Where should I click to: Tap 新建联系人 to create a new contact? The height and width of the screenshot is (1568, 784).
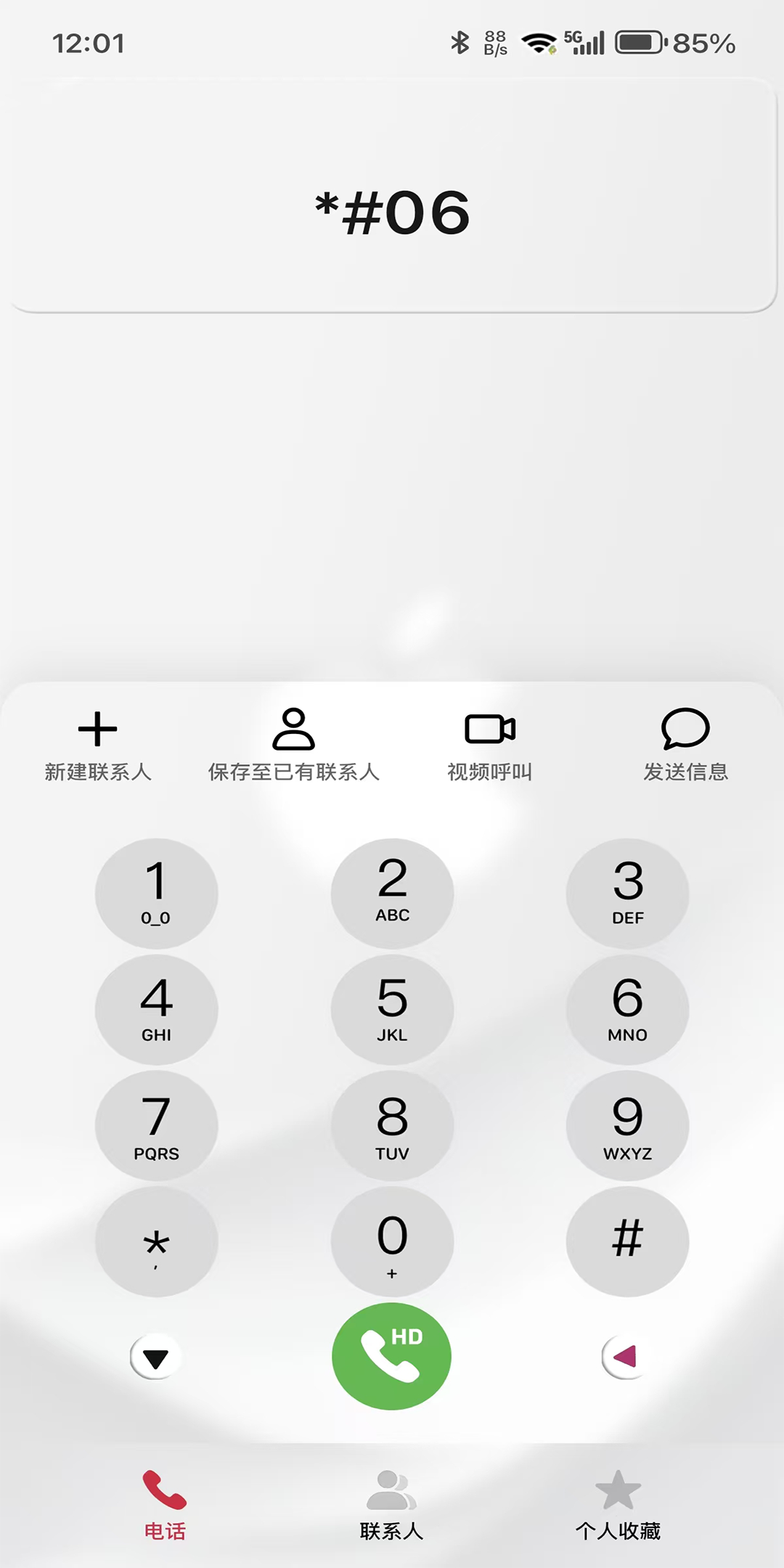[97, 744]
